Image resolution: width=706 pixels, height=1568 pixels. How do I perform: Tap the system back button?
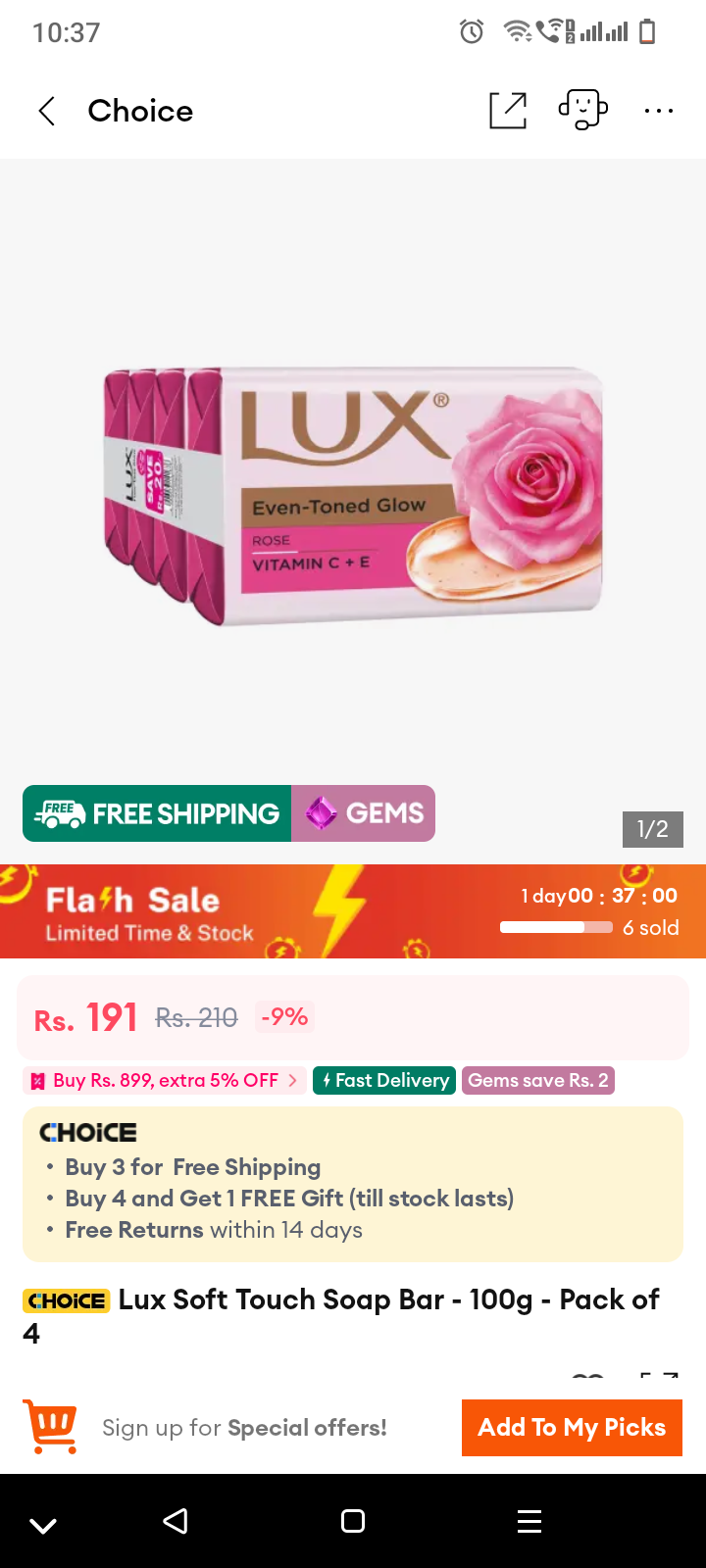176,1521
